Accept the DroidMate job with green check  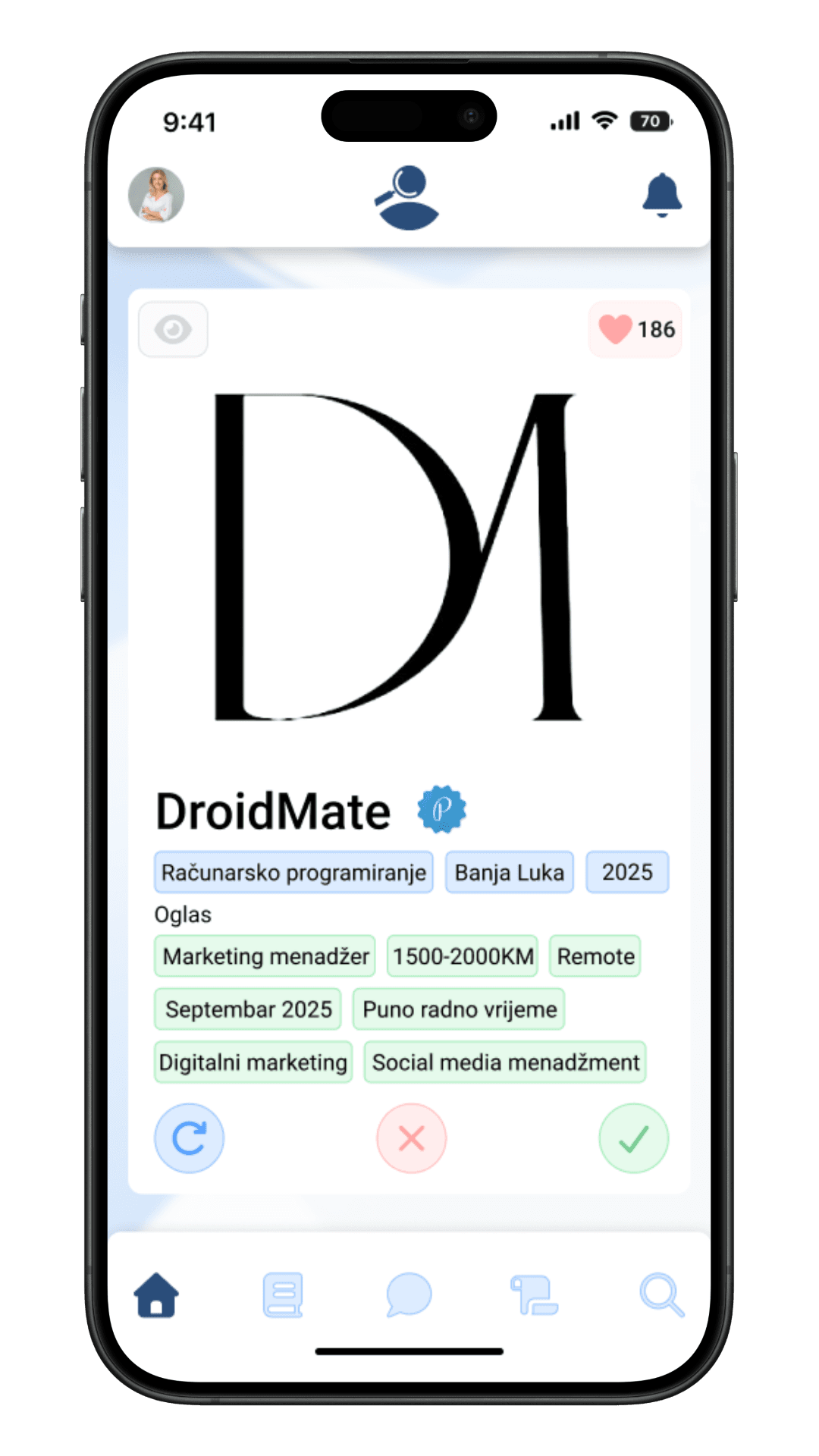coord(634,1138)
